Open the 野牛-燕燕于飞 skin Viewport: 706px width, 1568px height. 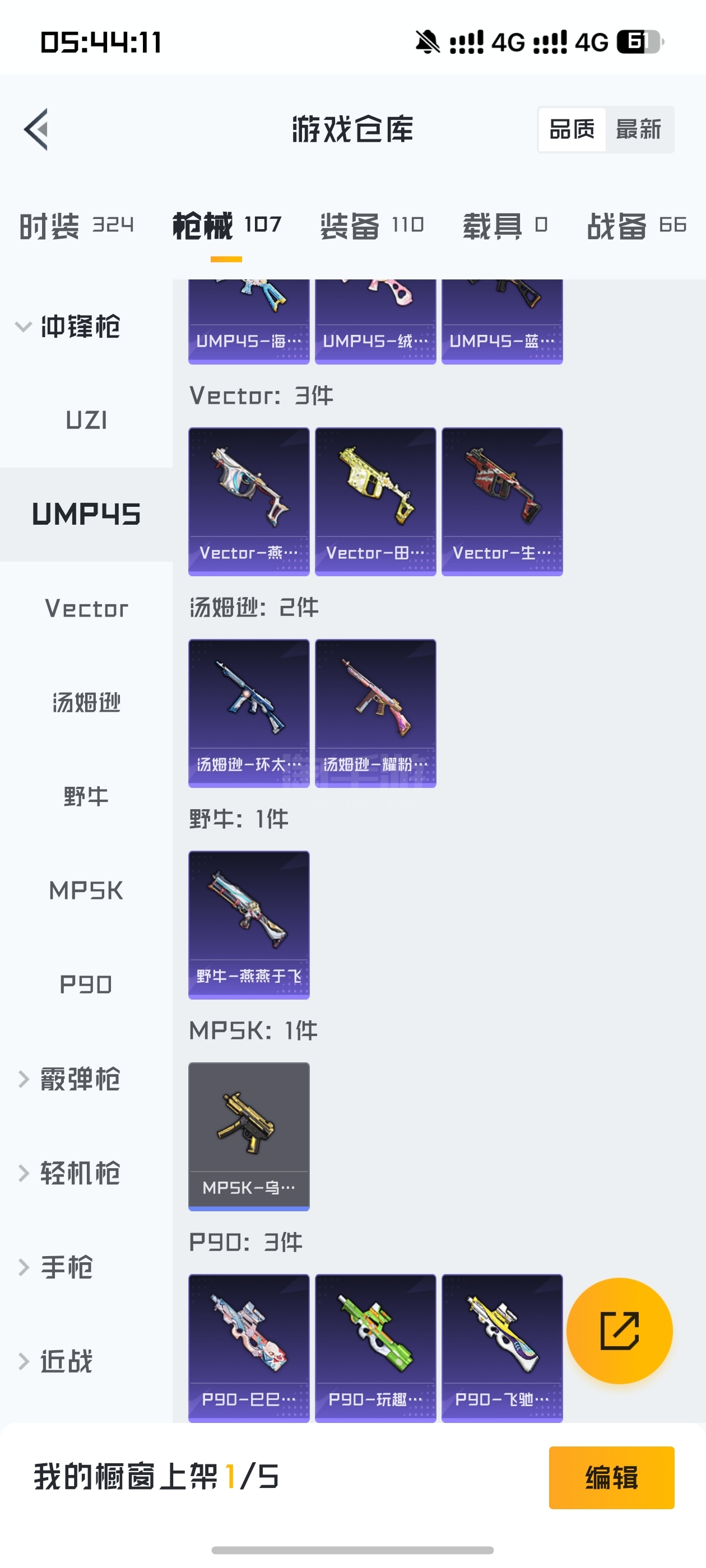[x=249, y=924]
